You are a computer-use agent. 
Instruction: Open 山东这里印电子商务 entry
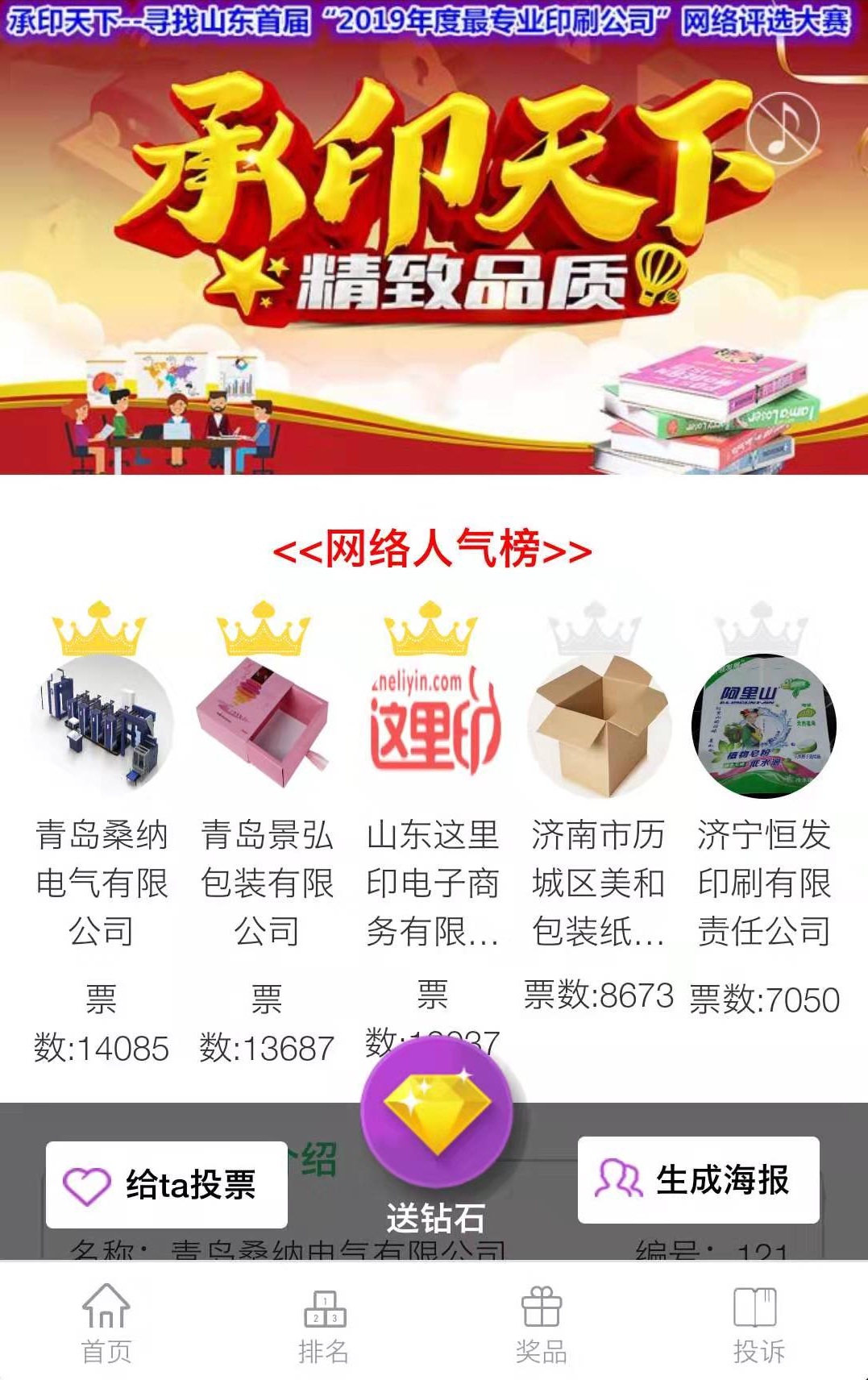click(x=433, y=725)
